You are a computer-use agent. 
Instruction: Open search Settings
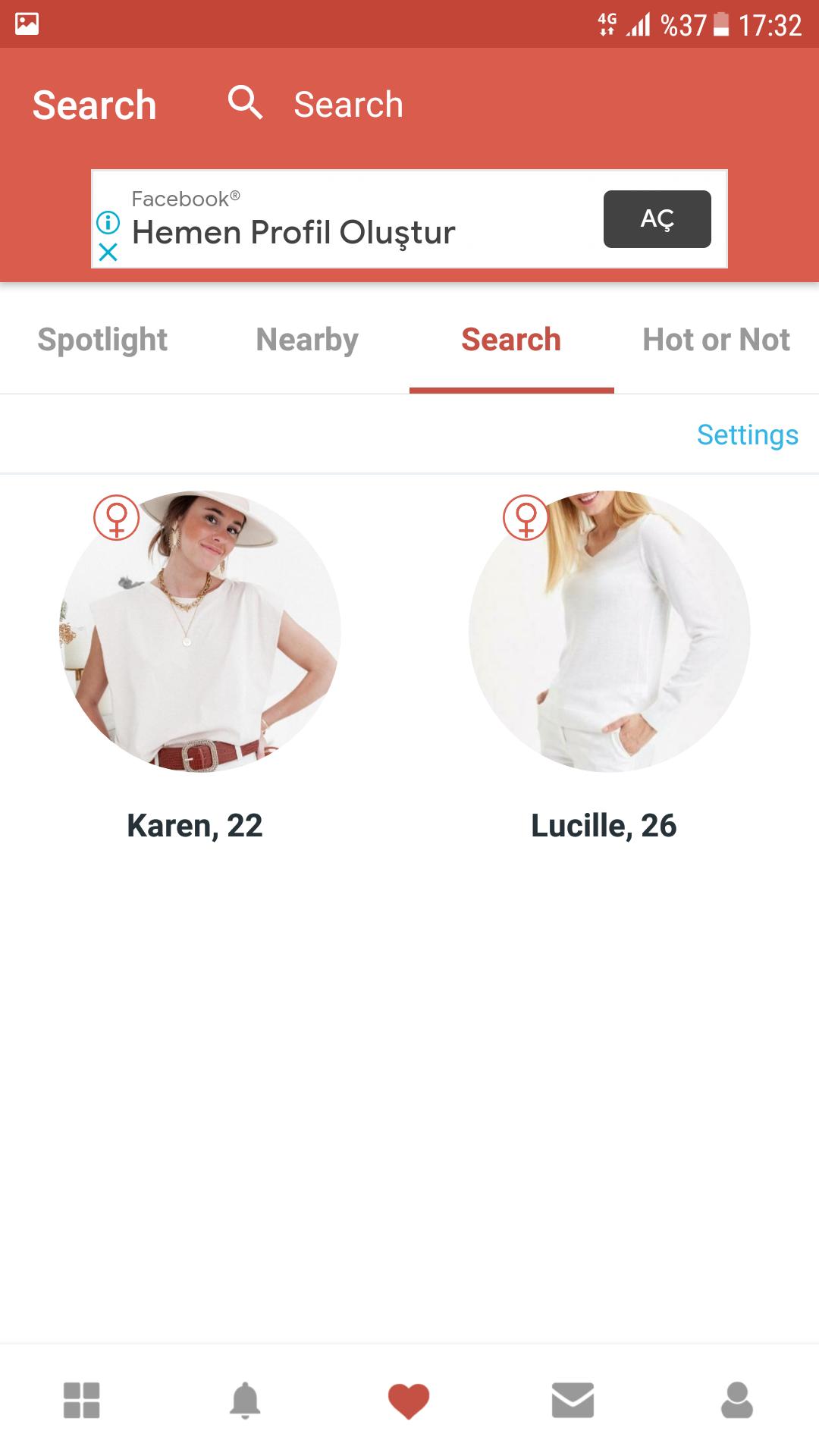point(747,435)
